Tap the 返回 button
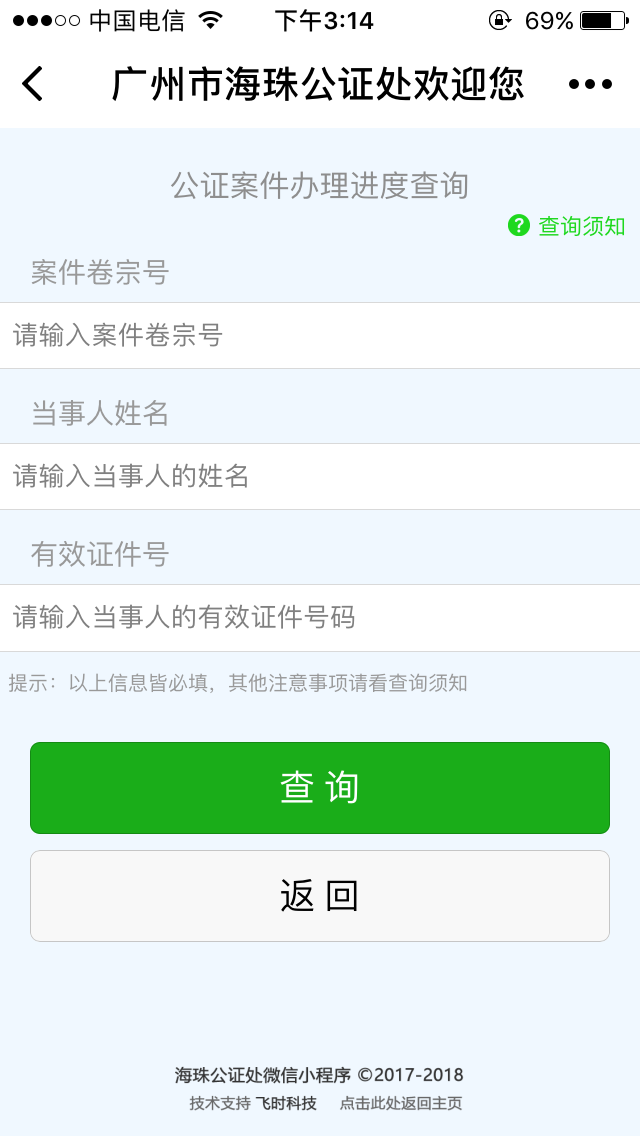The image size is (640, 1136). click(320, 896)
